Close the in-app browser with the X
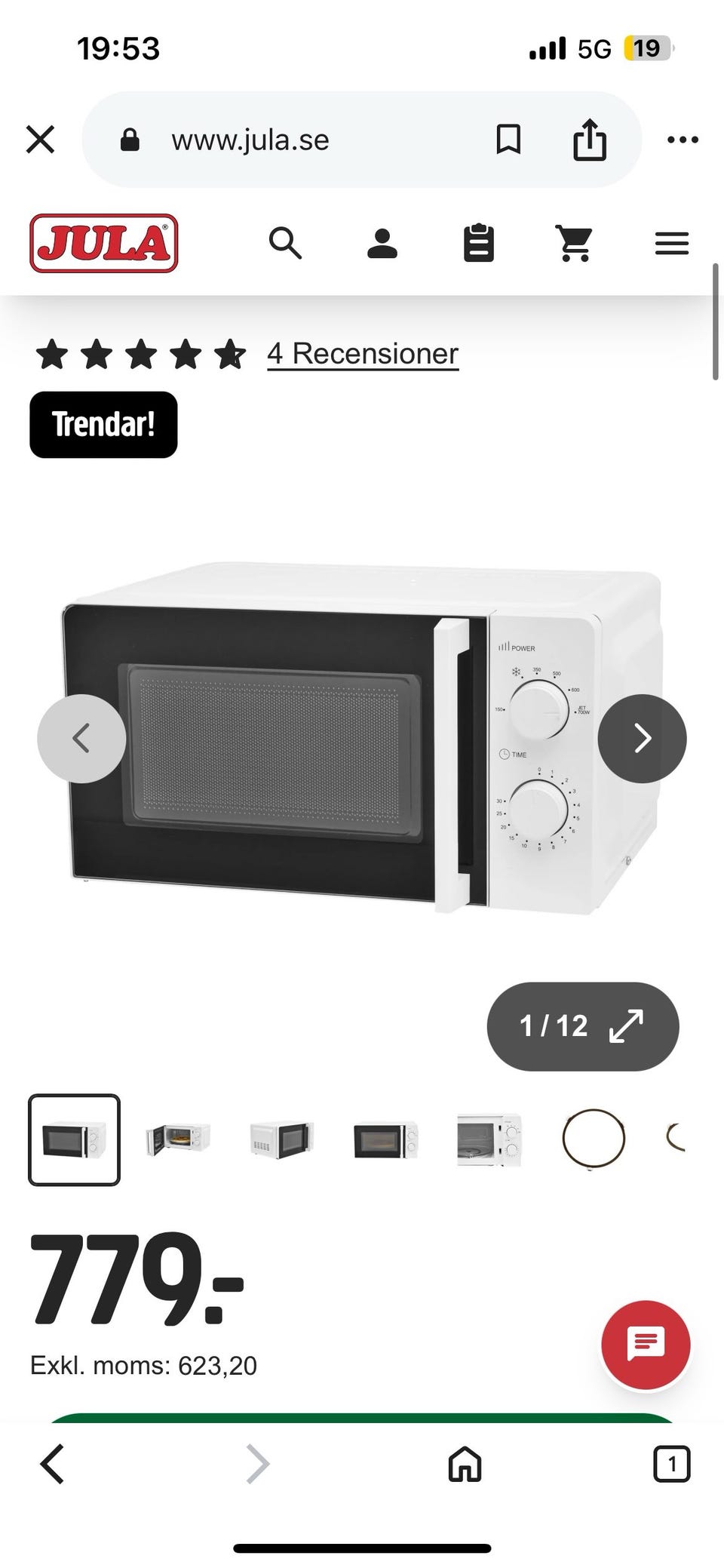The width and height of the screenshot is (724, 1568). [40, 140]
